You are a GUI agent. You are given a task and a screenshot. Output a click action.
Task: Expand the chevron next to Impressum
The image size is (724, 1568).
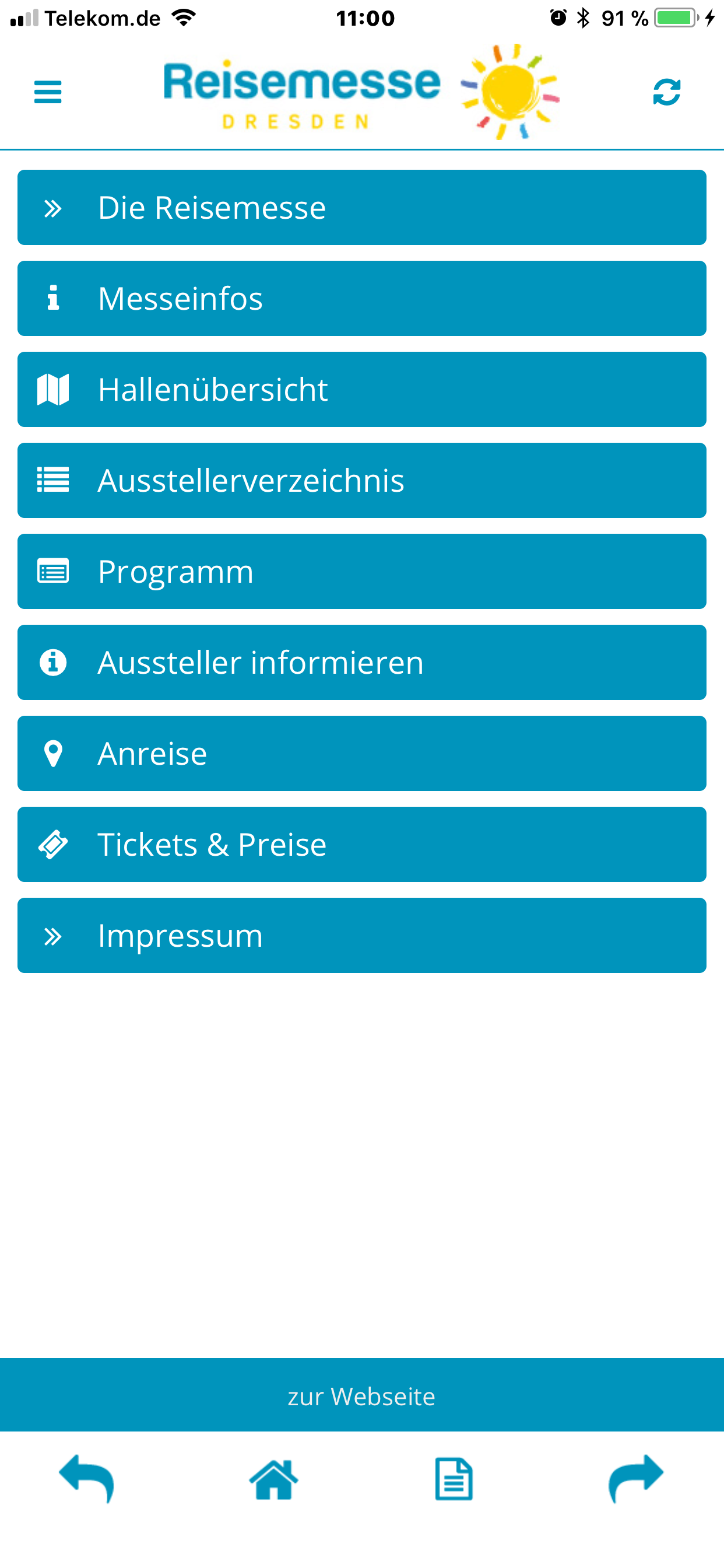pyautogui.click(x=54, y=936)
